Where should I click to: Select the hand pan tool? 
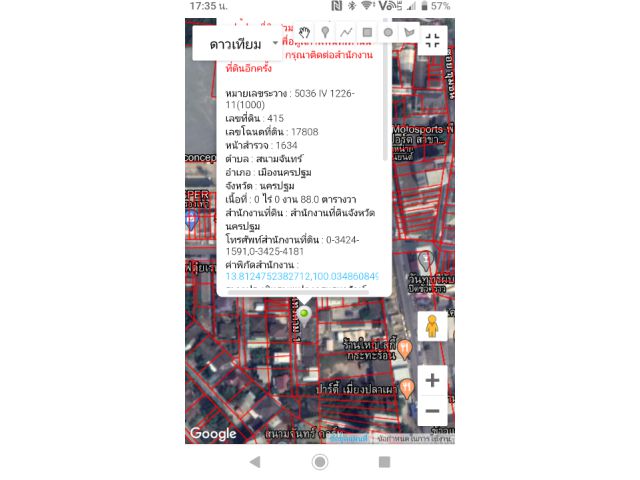point(304,32)
